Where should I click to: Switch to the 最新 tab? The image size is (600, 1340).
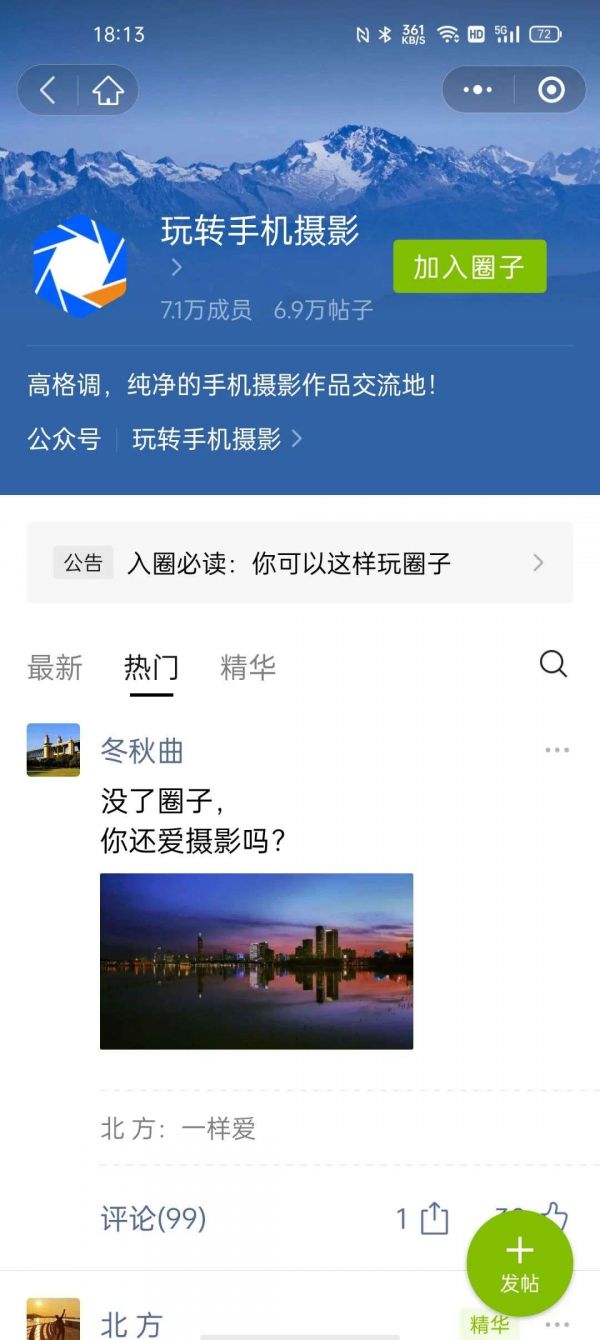(55, 667)
